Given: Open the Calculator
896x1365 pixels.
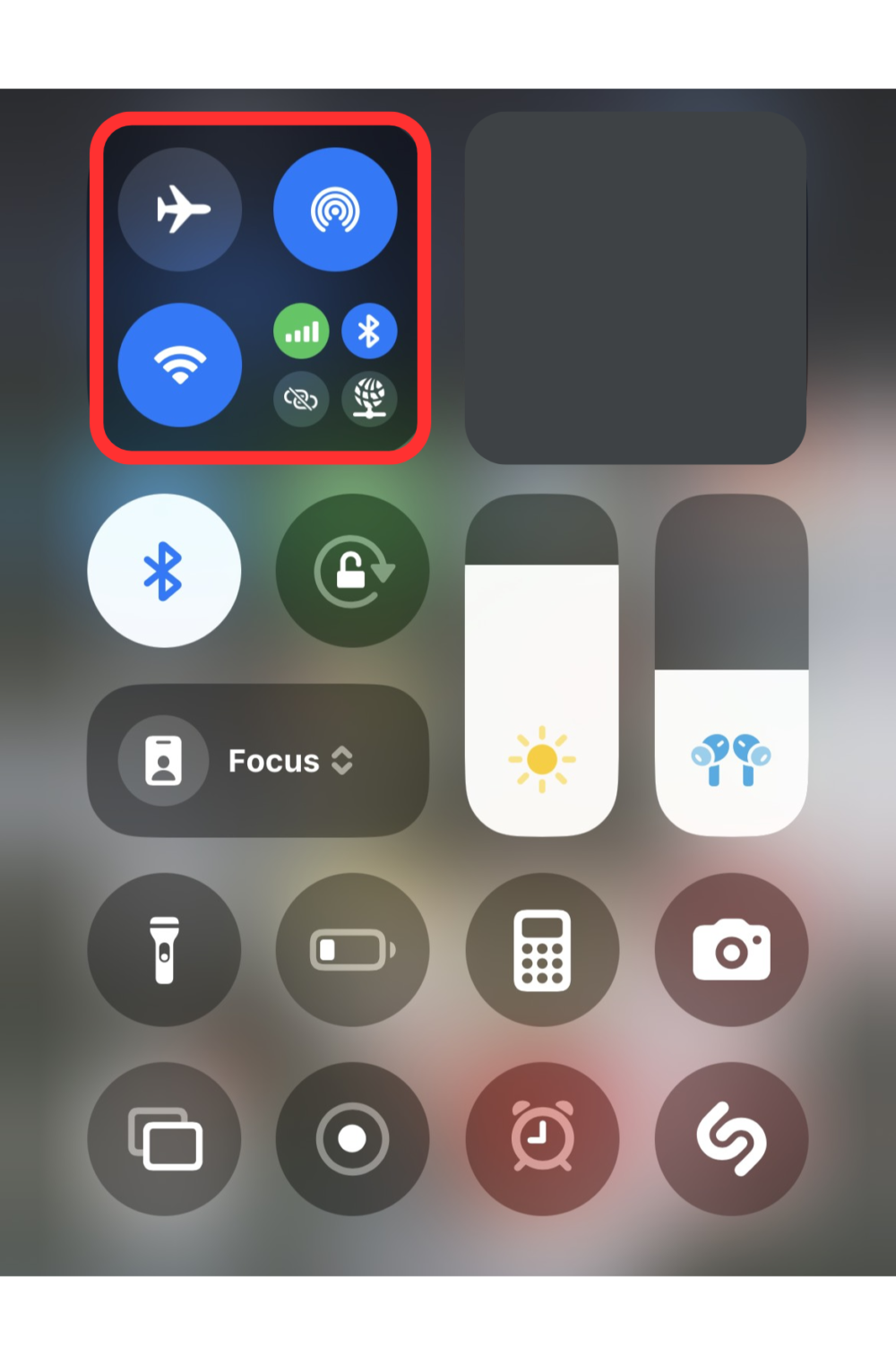Looking at the screenshot, I should [542, 950].
